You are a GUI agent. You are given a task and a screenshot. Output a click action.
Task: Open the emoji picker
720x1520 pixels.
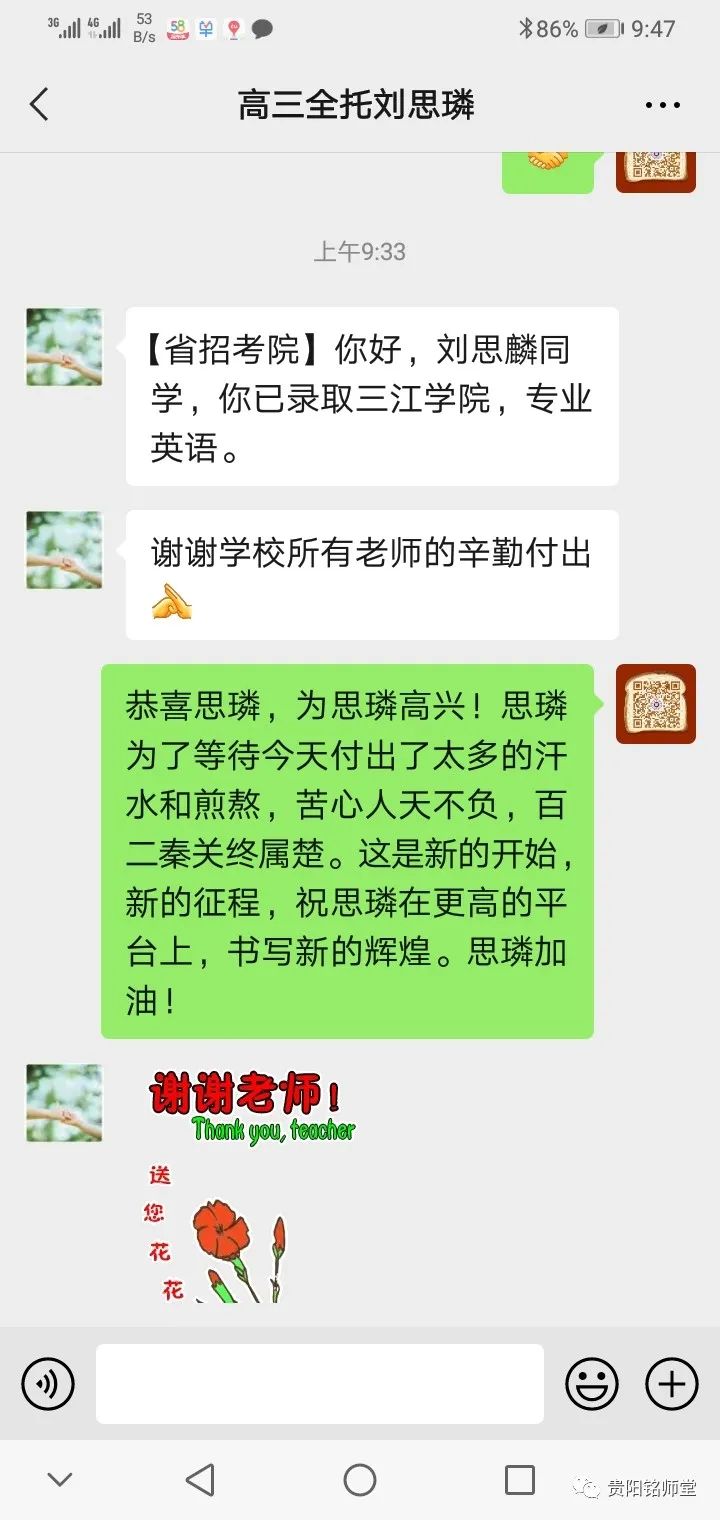tap(591, 1384)
